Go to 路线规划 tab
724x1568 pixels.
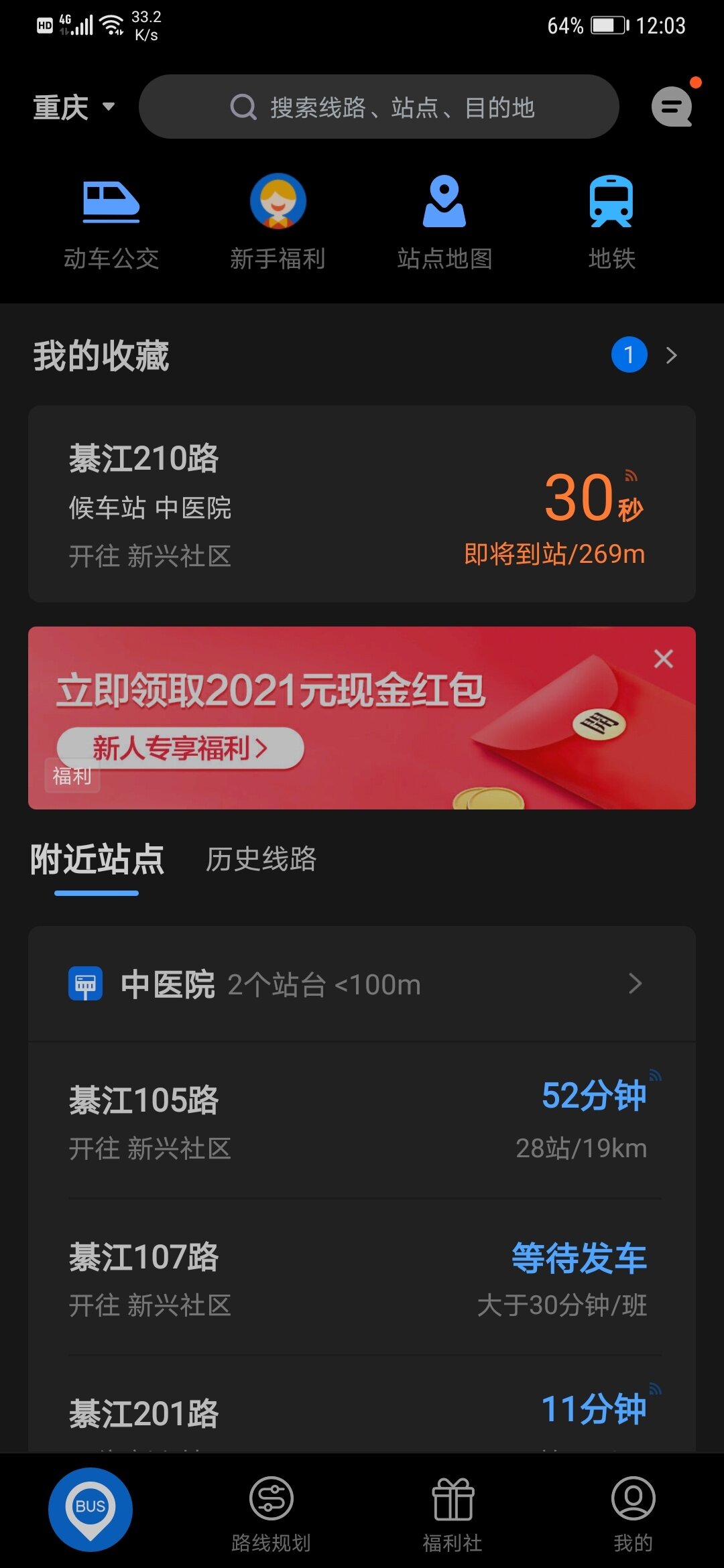(x=271, y=1512)
